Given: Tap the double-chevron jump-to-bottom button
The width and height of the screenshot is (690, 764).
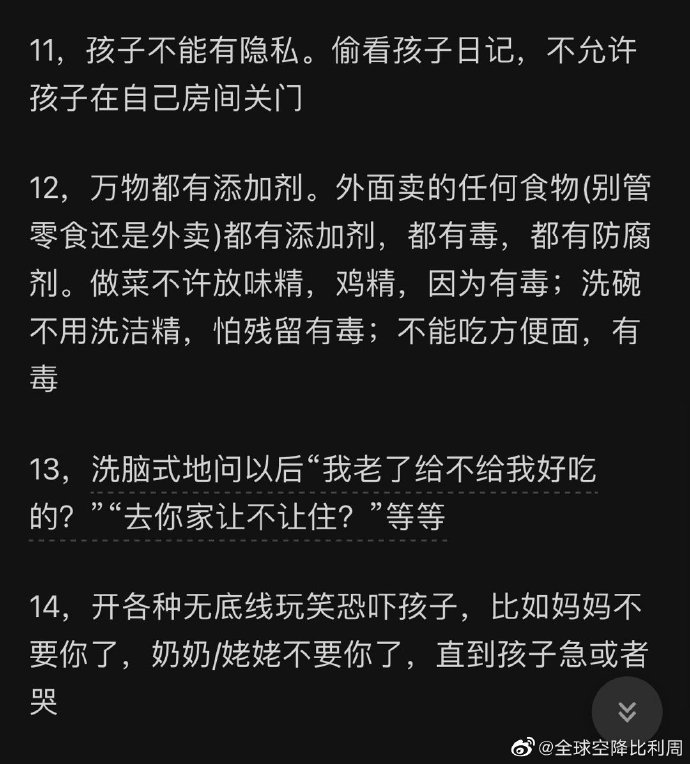Looking at the screenshot, I should 627,711.
